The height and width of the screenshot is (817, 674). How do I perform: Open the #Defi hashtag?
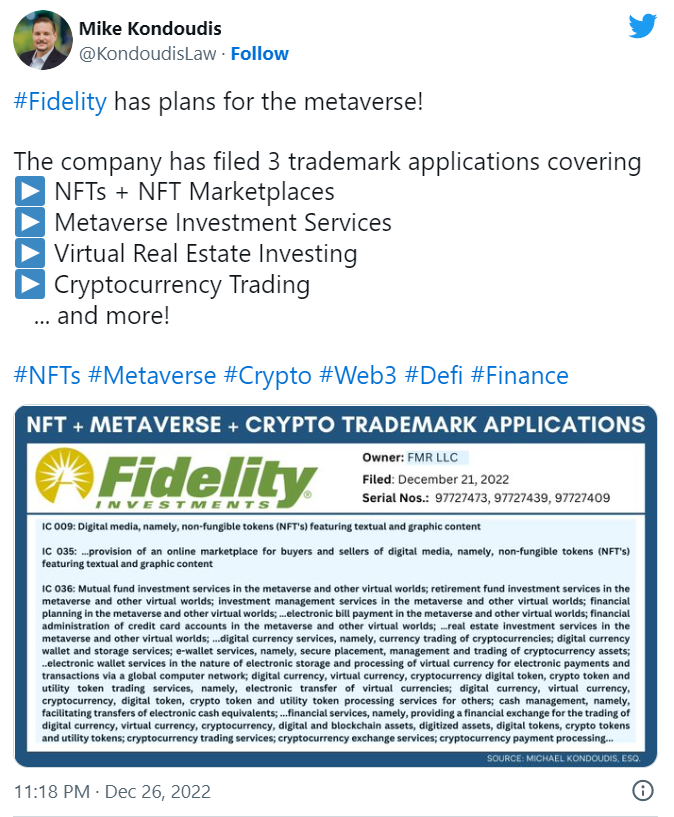[x=433, y=376]
